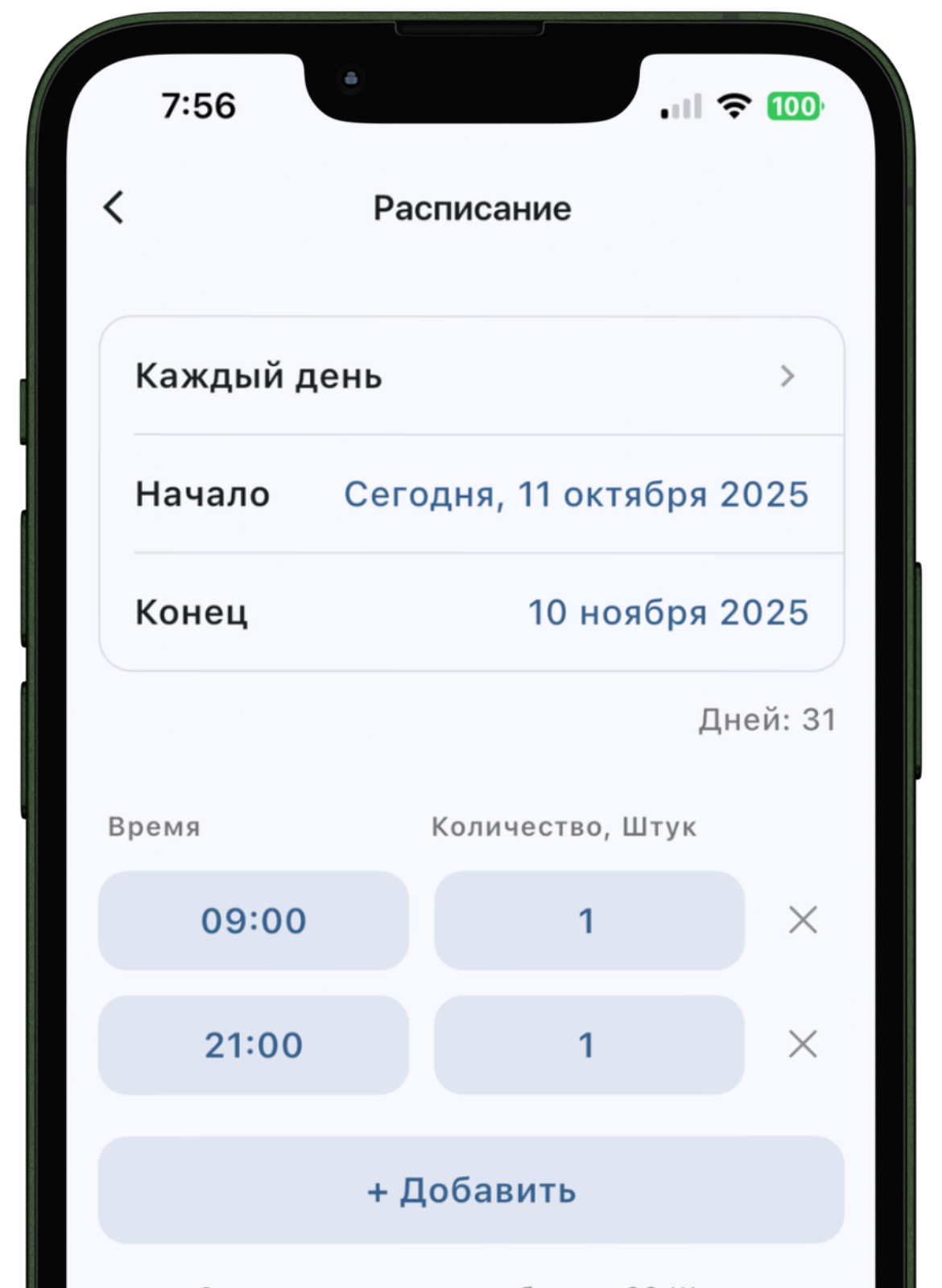Remove the 21:00 schedule entry
The width and height of the screenshot is (942, 1288).
[802, 1045]
